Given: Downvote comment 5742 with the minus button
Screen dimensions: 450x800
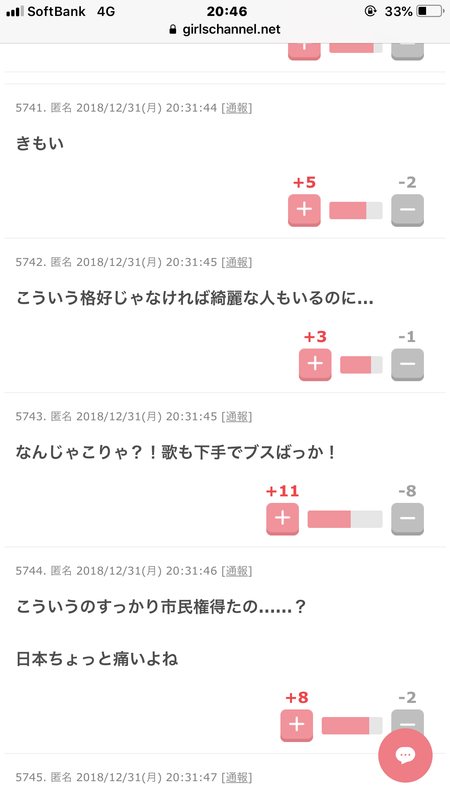Looking at the screenshot, I should [x=407, y=364].
